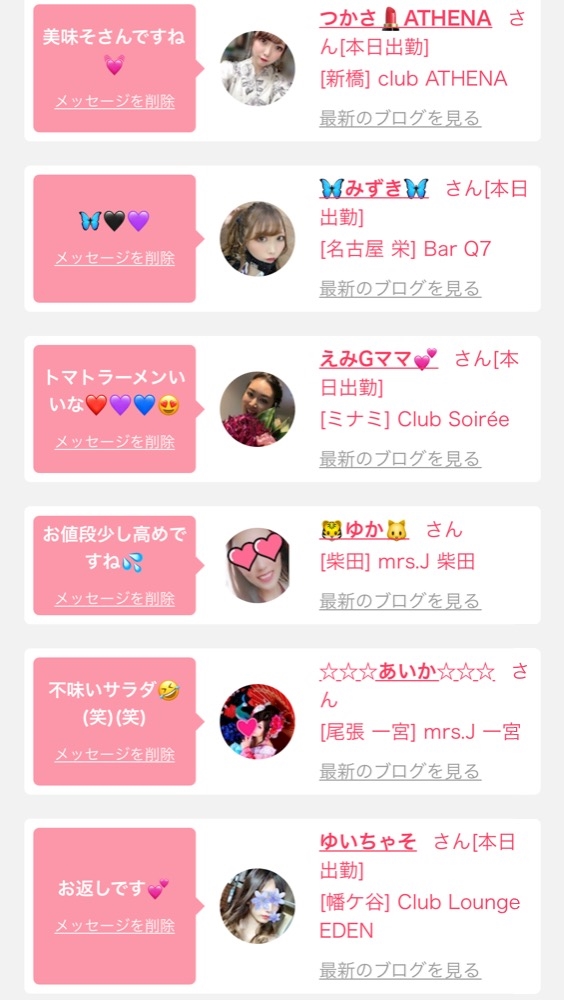
Task: View latest blog from Bar Q7's みずき
Action: point(400,288)
